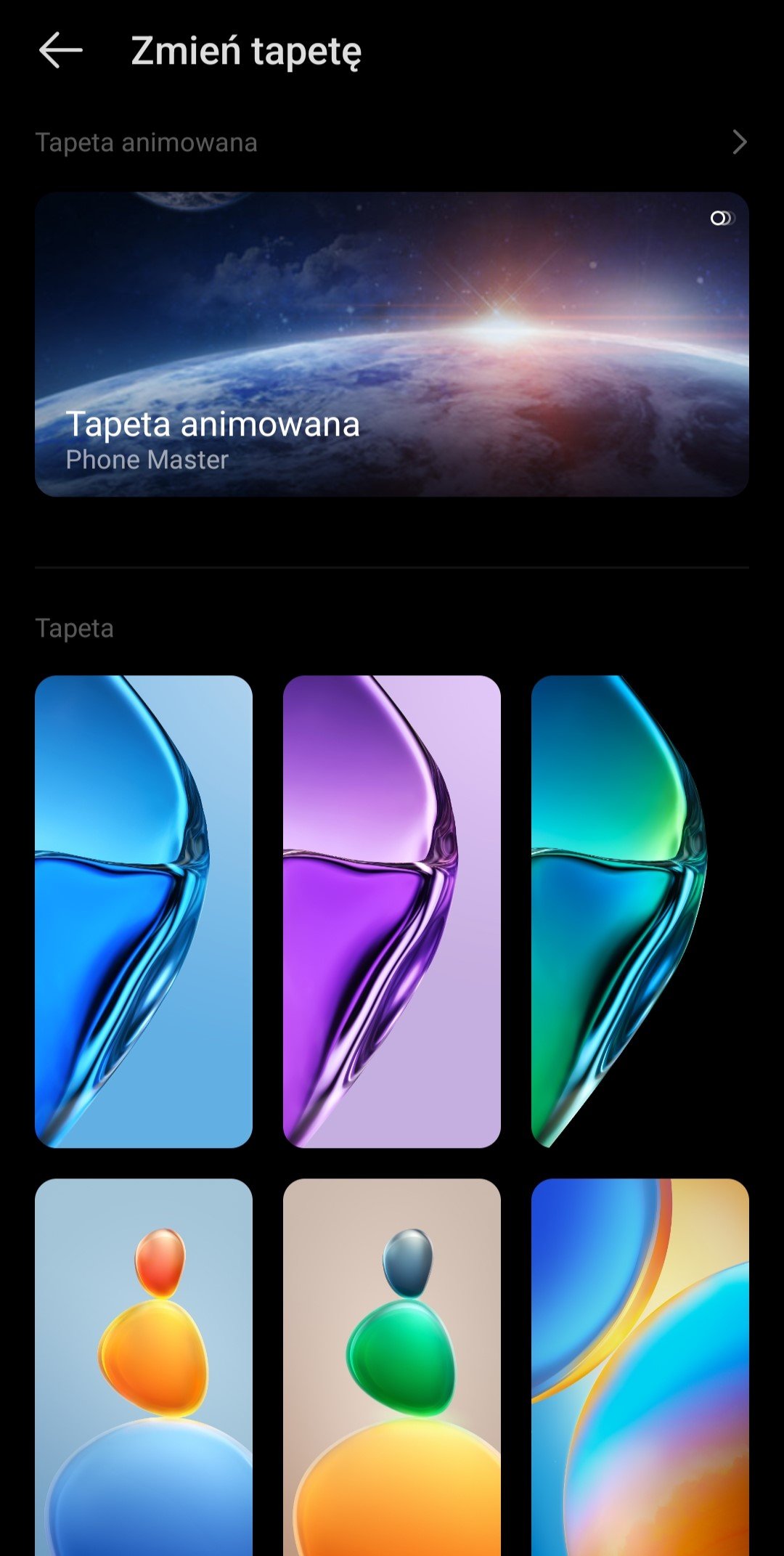Choose the green liquid wallpaper on black

coord(639,911)
